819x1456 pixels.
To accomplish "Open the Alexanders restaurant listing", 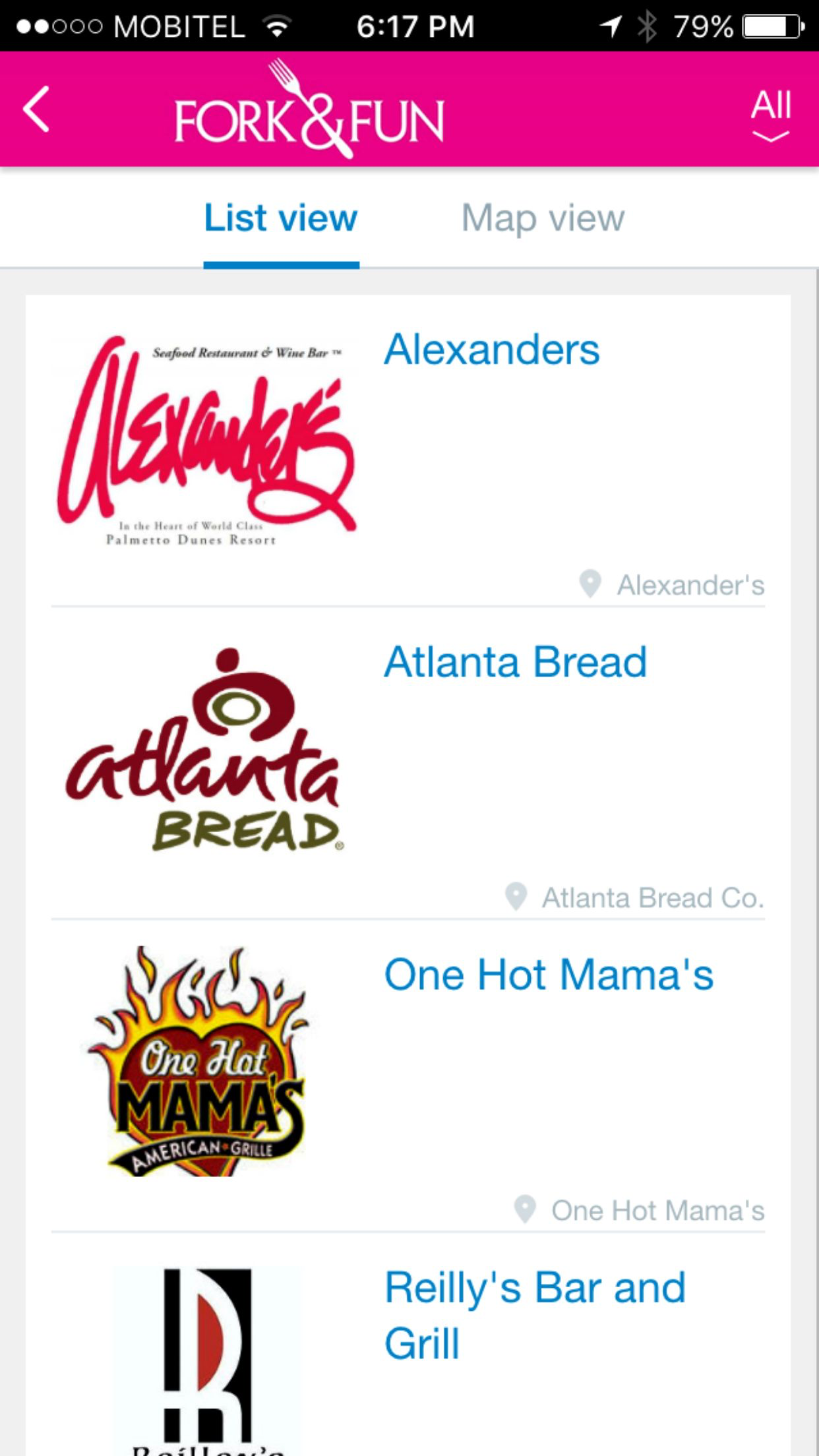I will [x=492, y=349].
